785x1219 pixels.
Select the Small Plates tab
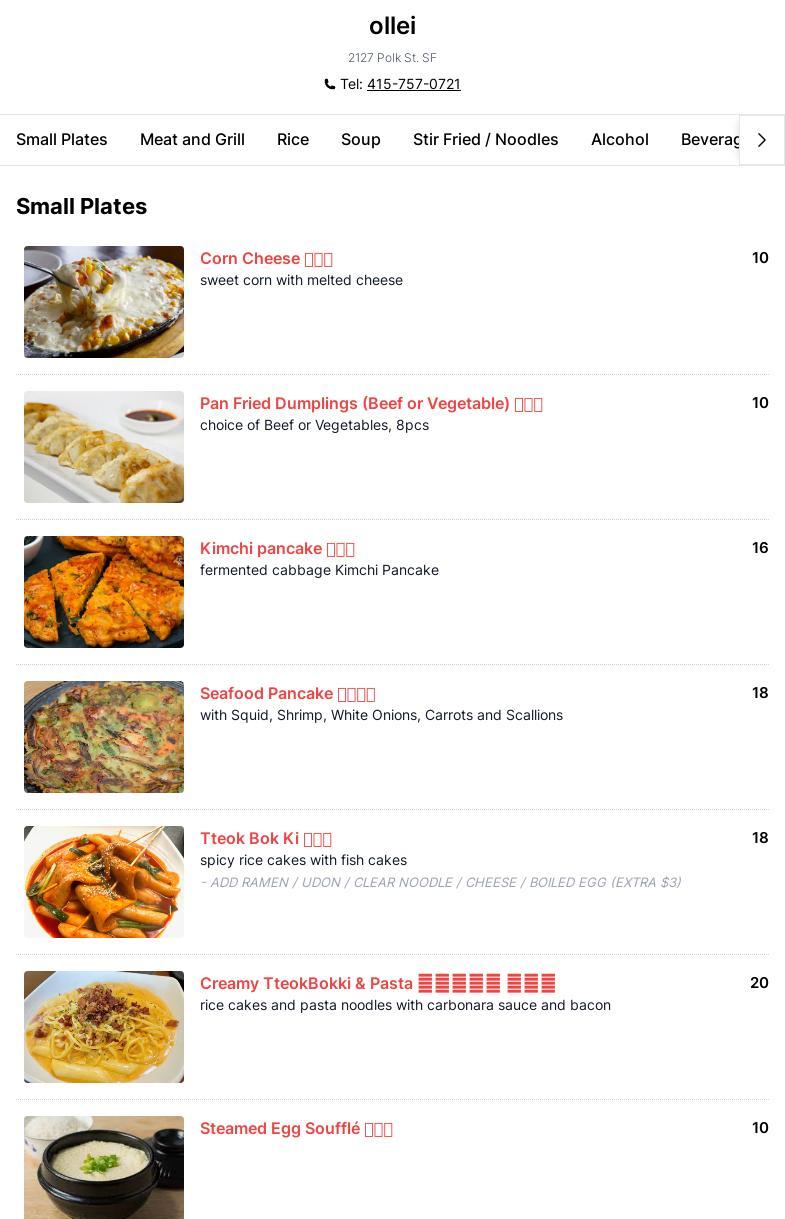tap(62, 140)
